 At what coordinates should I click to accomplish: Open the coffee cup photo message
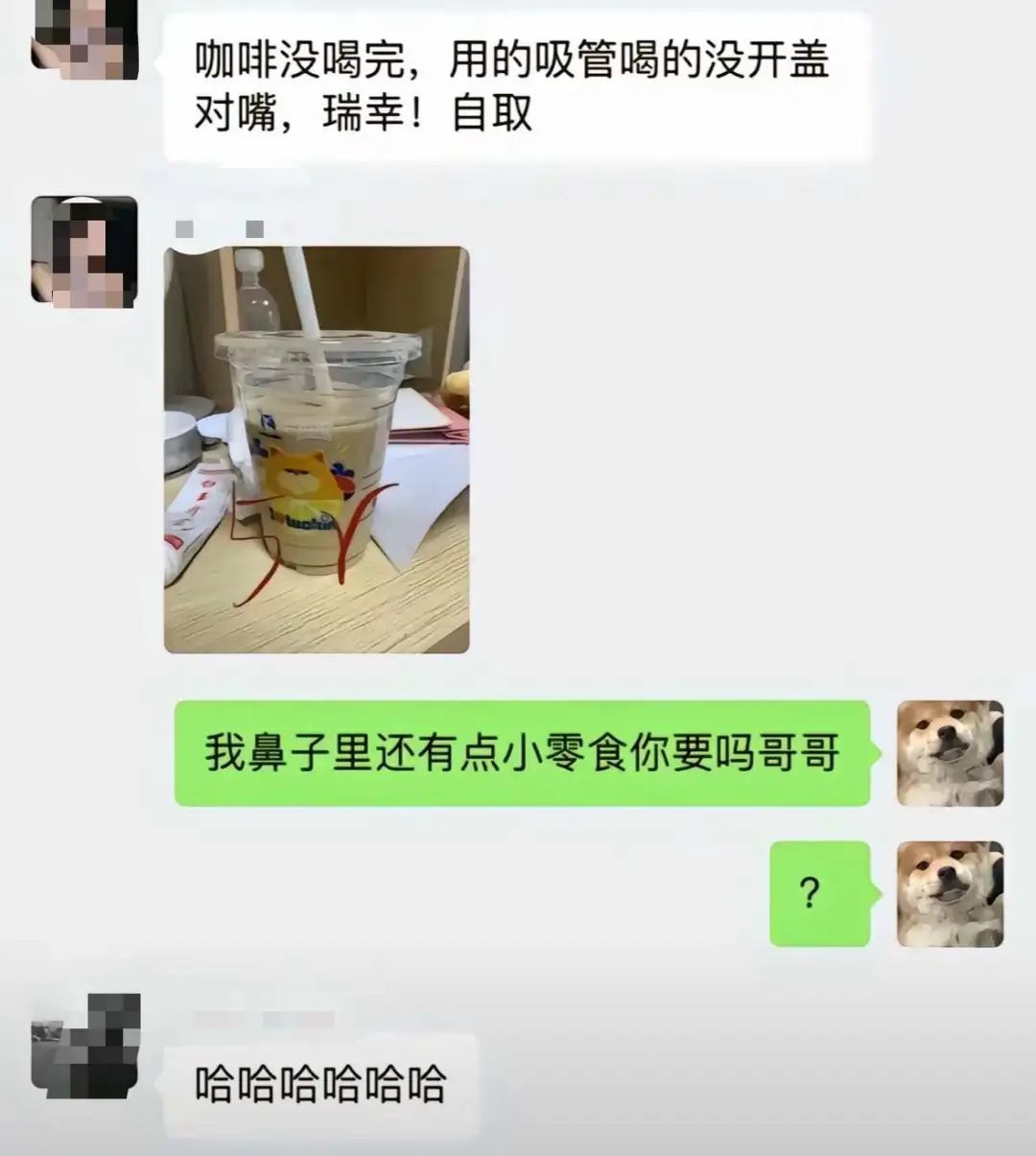(x=317, y=450)
